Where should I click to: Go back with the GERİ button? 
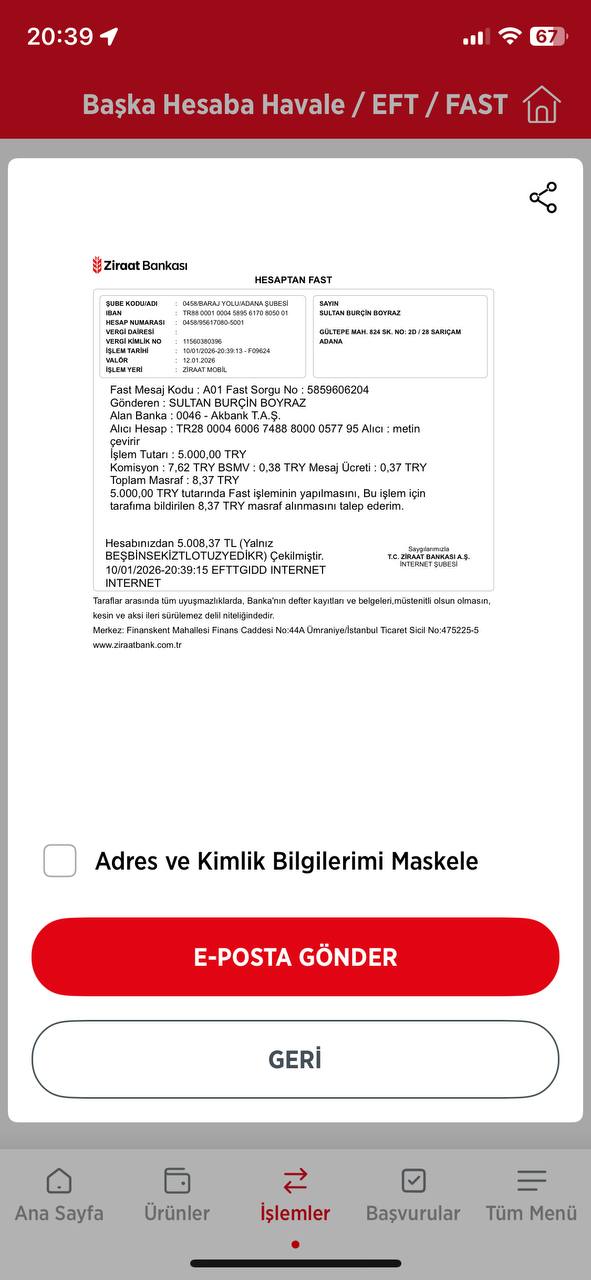coord(295,1059)
